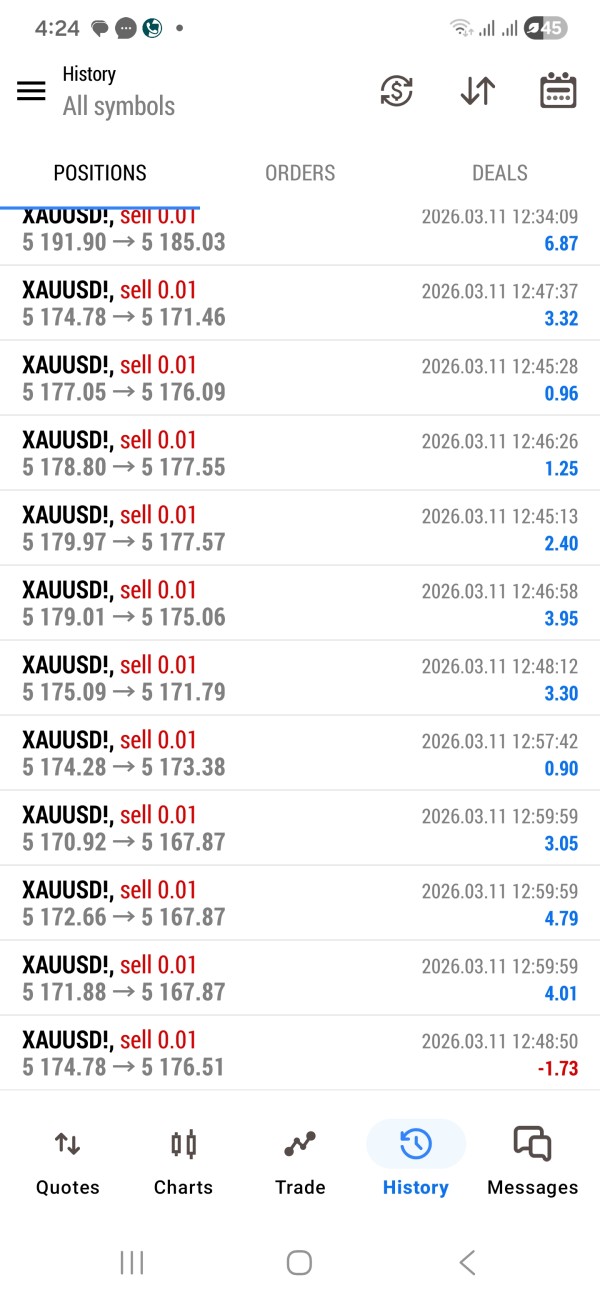Select the History bottom tab
The height and width of the screenshot is (1300, 600).
[x=415, y=1163]
